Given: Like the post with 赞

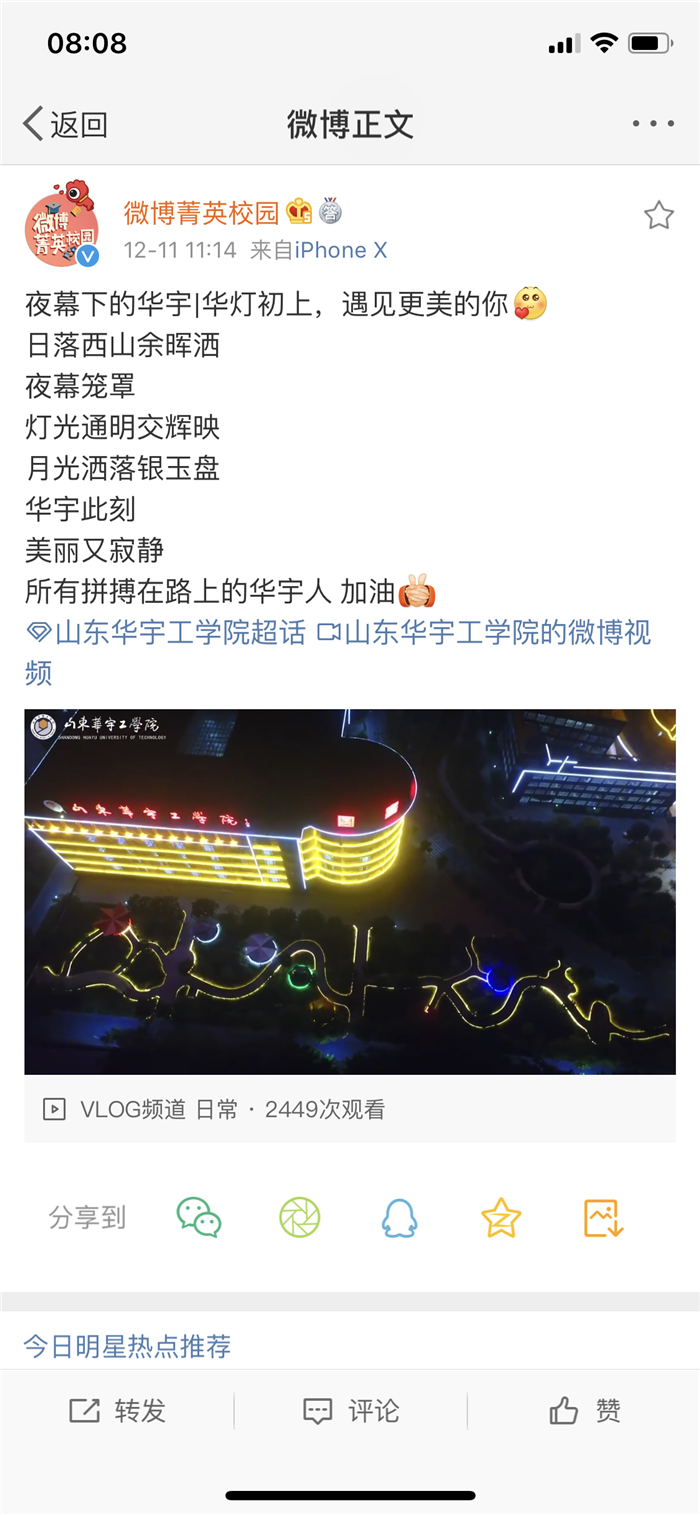Looking at the screenshot, I should (585, 1411).
